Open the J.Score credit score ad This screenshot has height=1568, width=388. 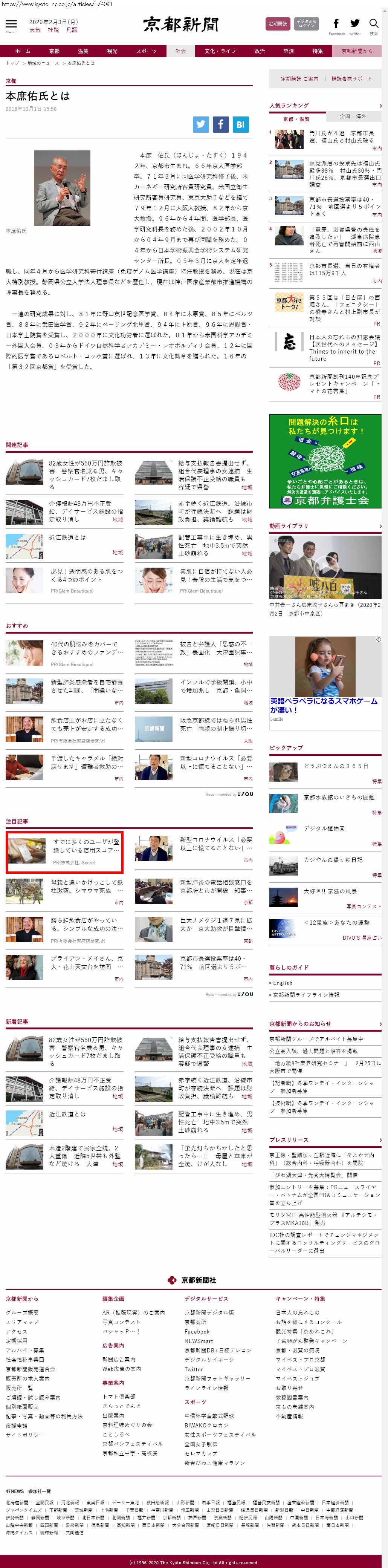(64, 851)
